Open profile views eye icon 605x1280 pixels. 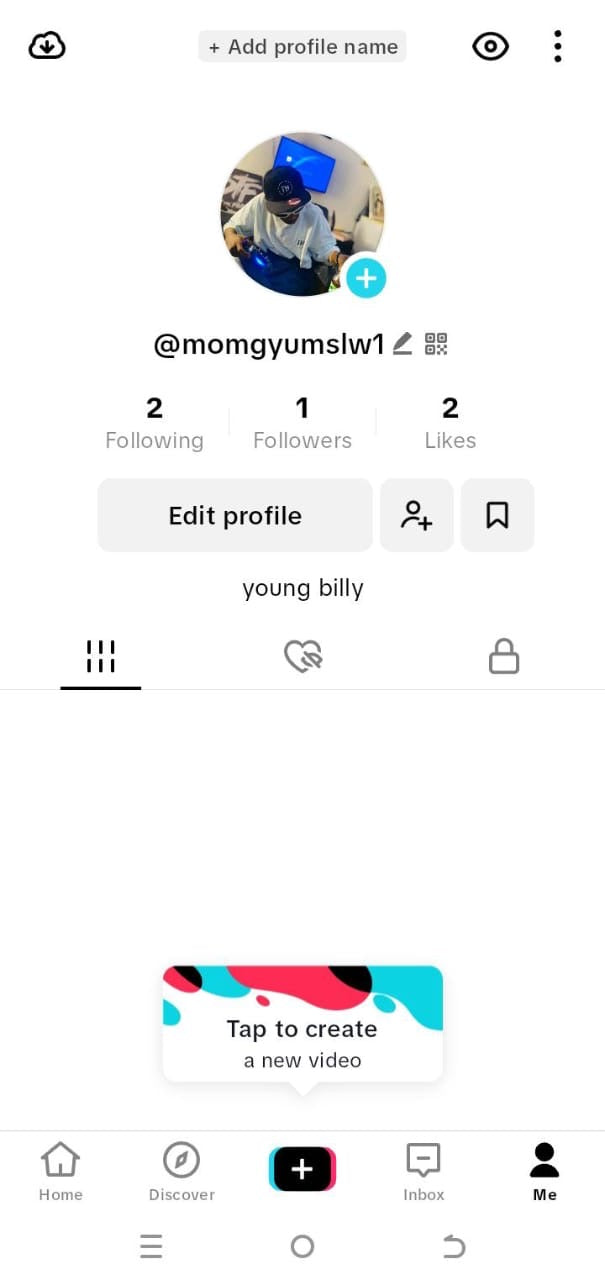490,46
